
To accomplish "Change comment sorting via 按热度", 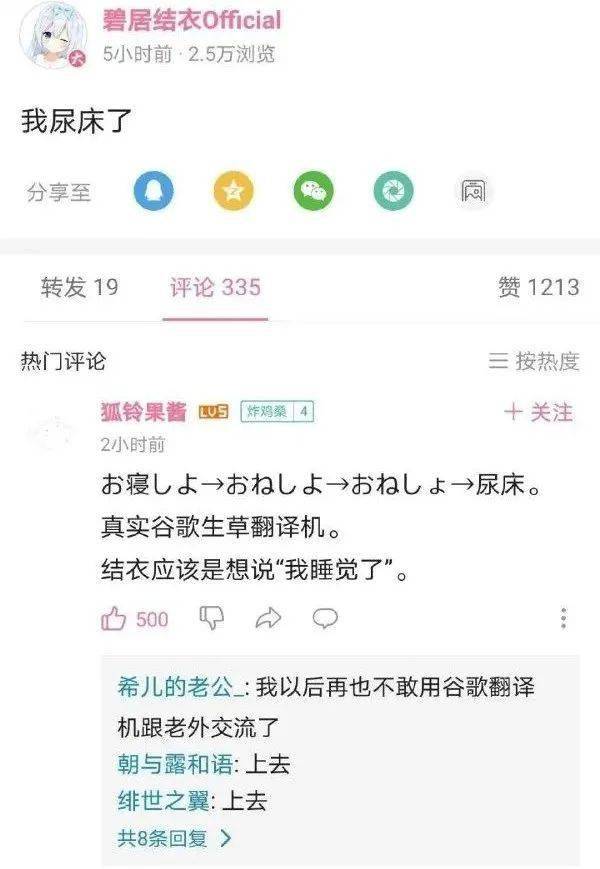I will point(534,362).
